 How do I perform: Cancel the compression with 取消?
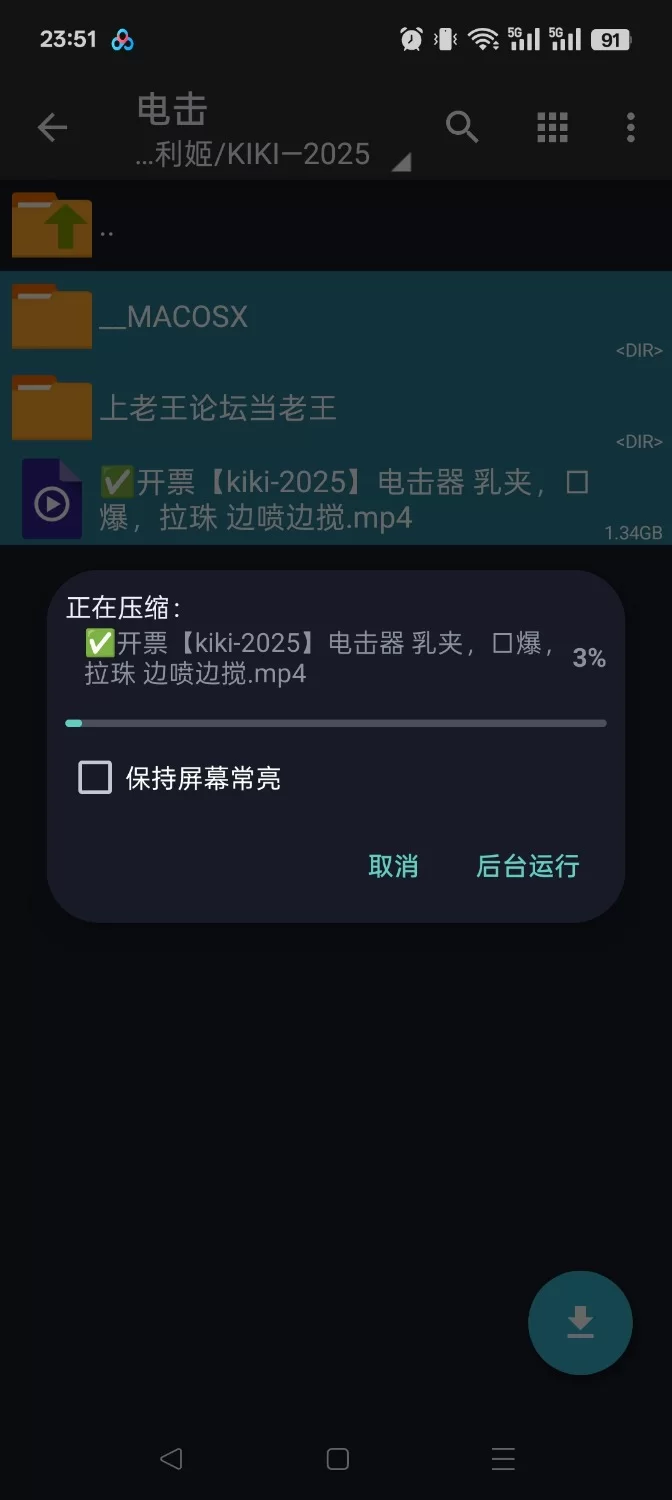click(x=393, y=866)
